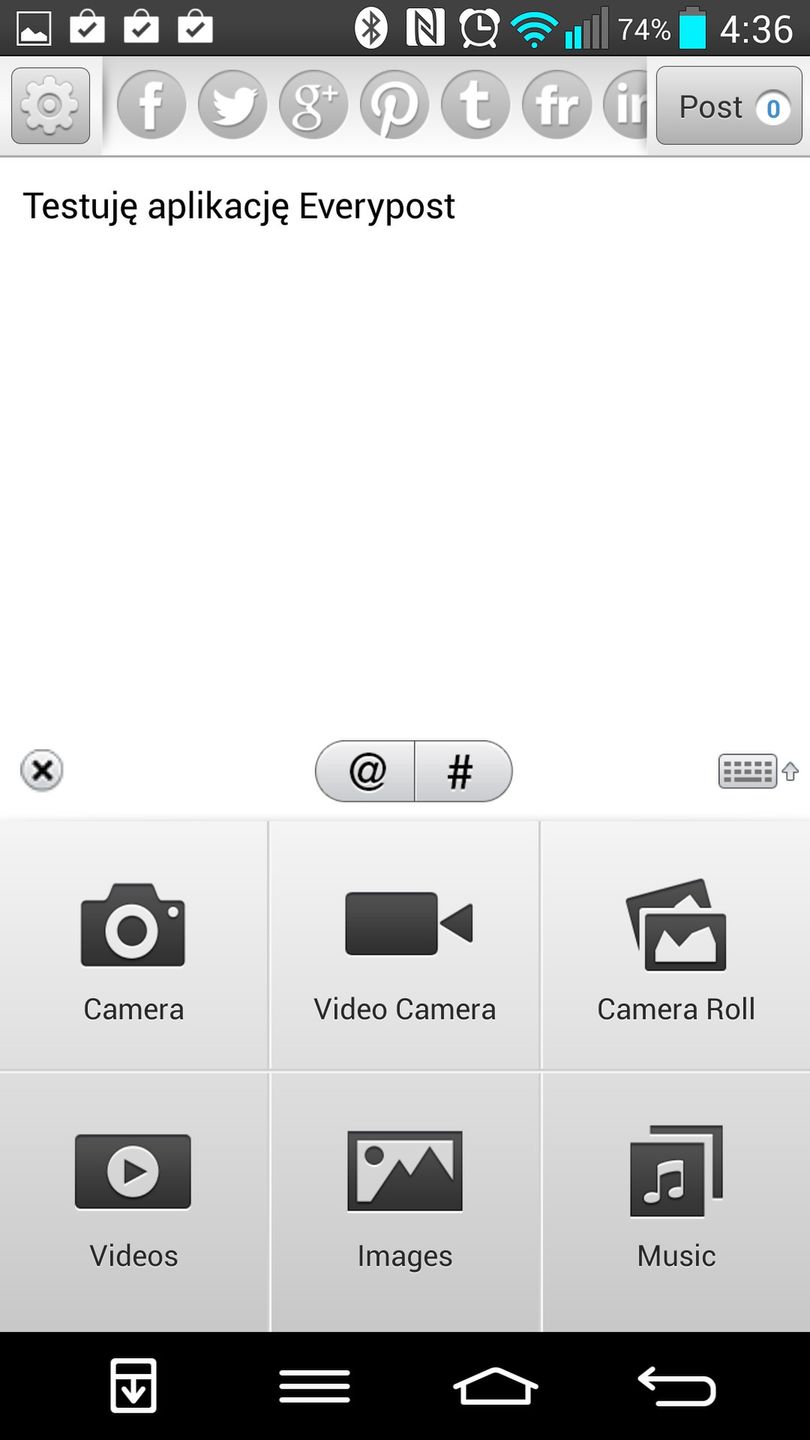Viewport: 810px width, 1440px height.
Task: Go back with the system back button
Action: 676,1387
